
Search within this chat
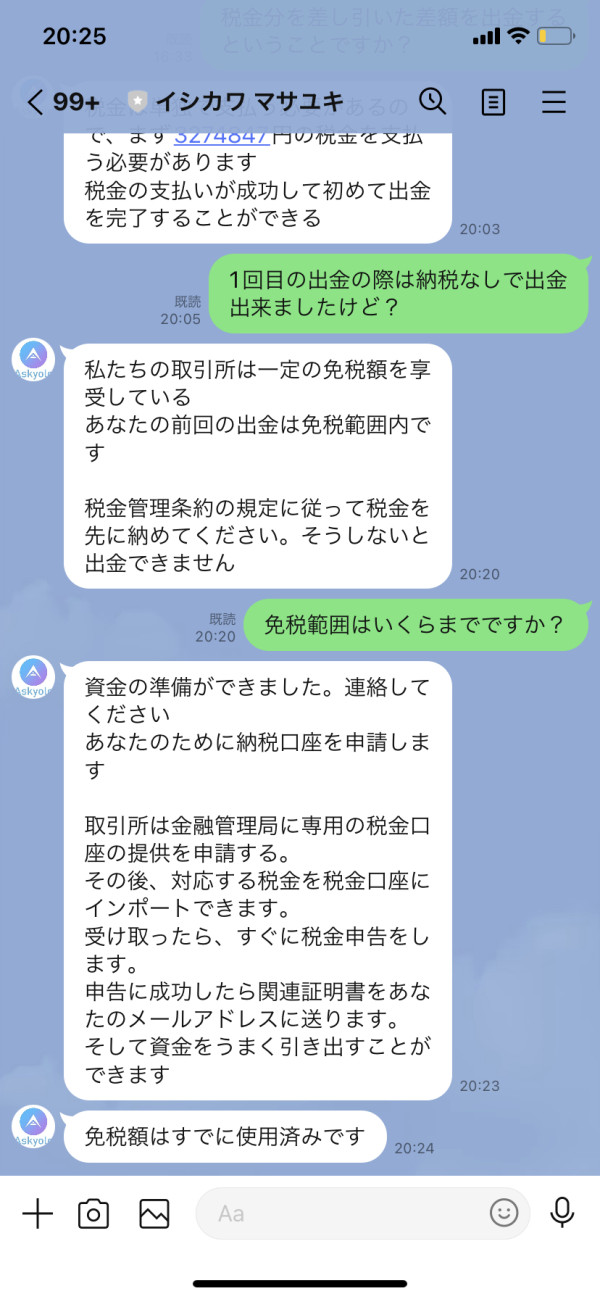click(x=432, y=101)
